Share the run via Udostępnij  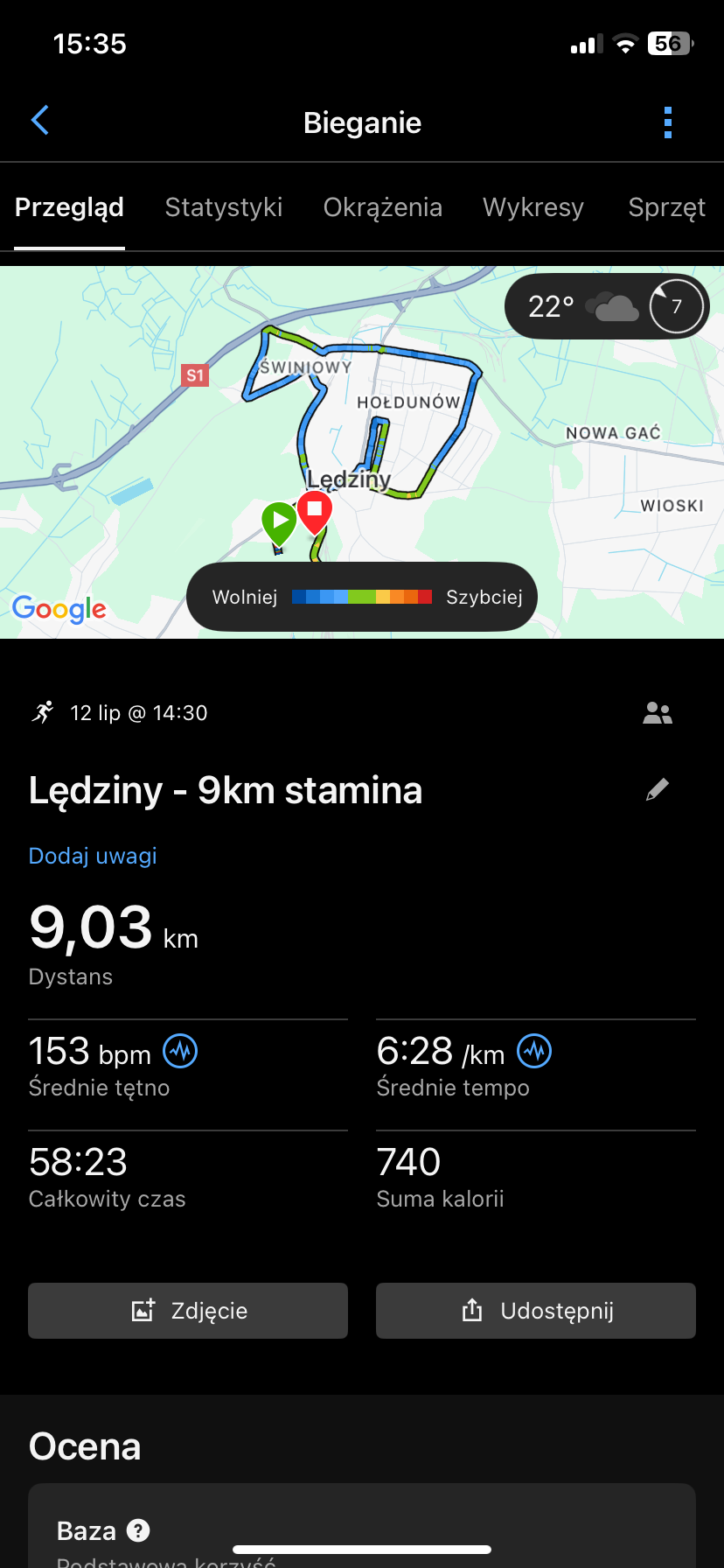point(536,1311)
